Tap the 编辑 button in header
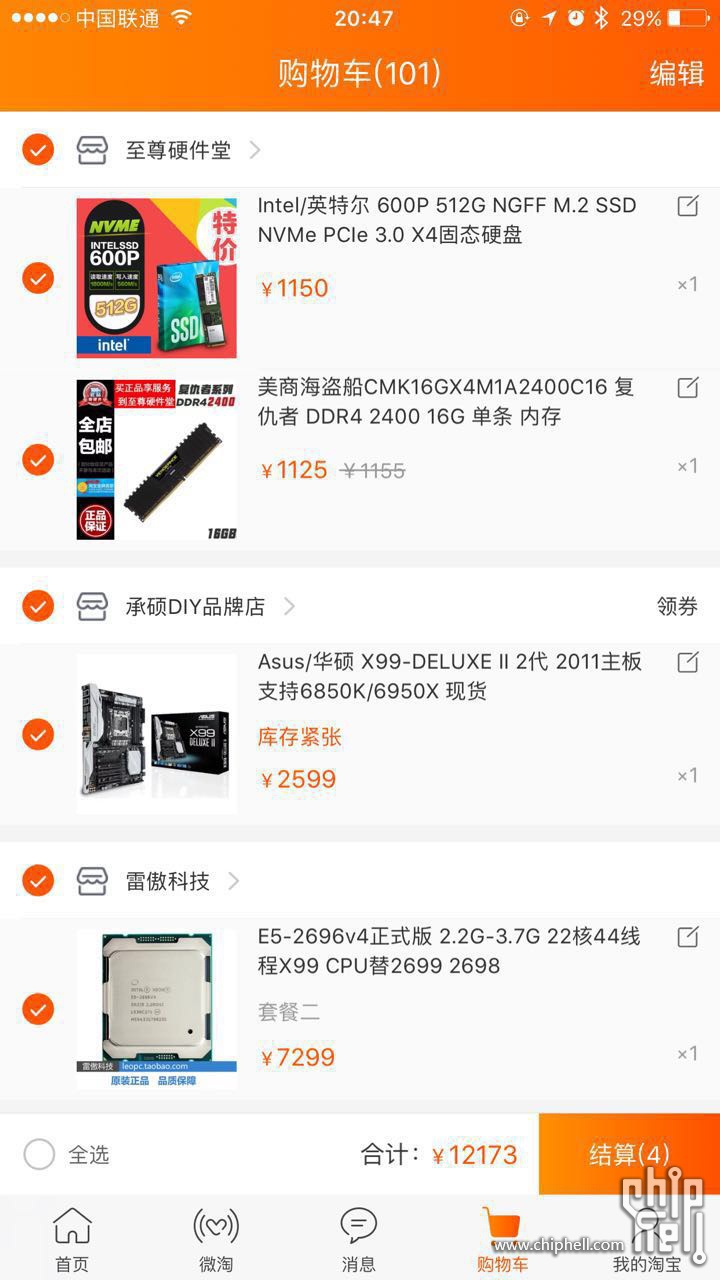Image resolution: width=720 pixels, height=1280 pixels. coord(677,74)
